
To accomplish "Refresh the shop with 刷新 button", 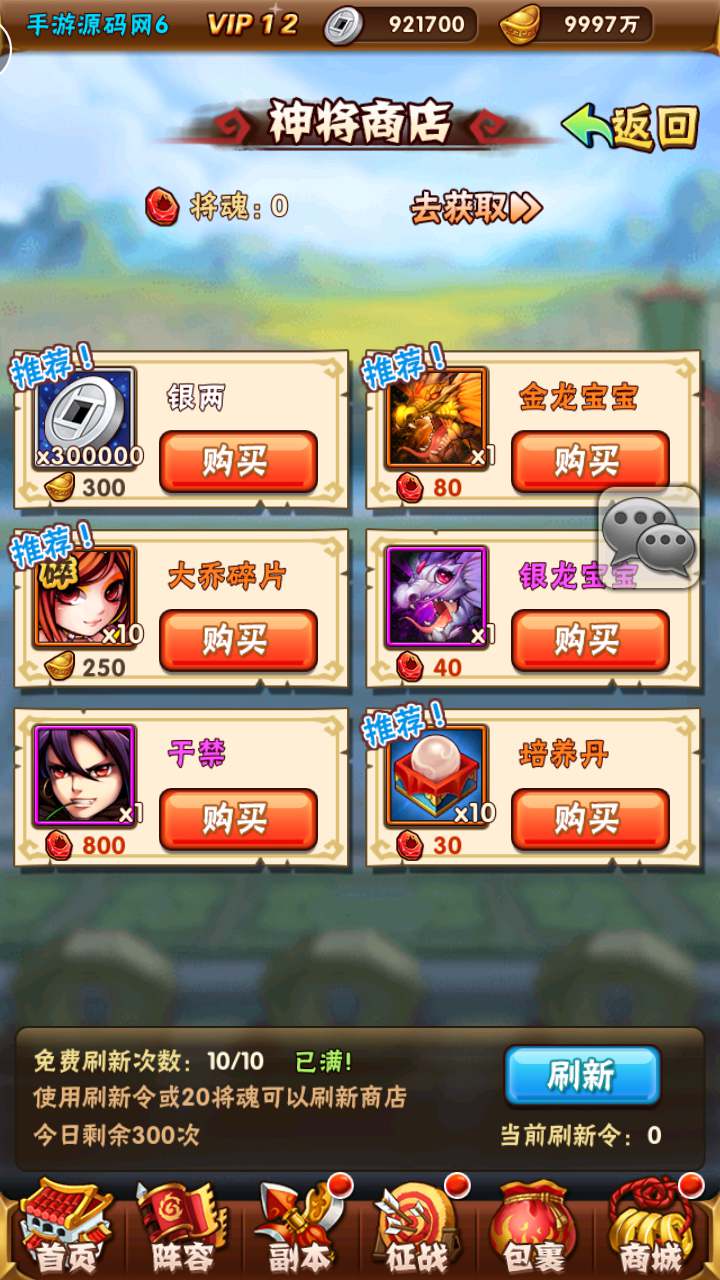I will [x=581, y=1076].
